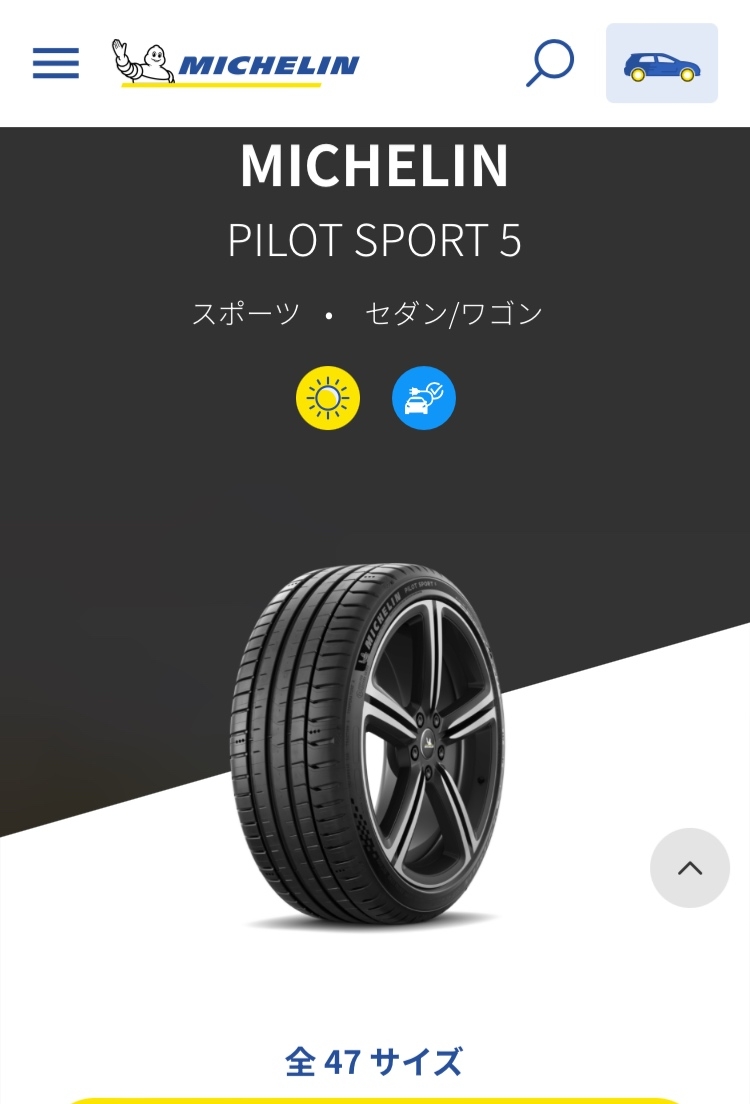Open the hamburger navigation menu
The image size is (750, 1104).
point(56,63)
